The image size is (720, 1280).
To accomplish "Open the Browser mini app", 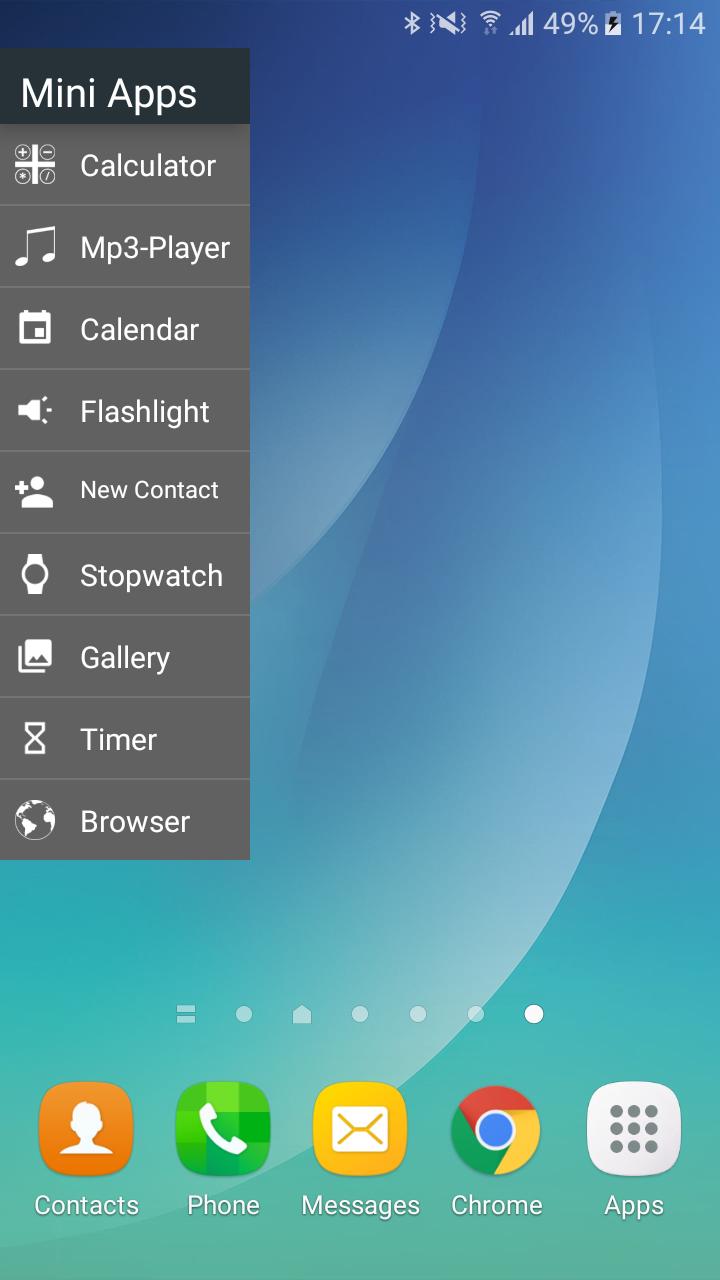I will tap(124, 821).
